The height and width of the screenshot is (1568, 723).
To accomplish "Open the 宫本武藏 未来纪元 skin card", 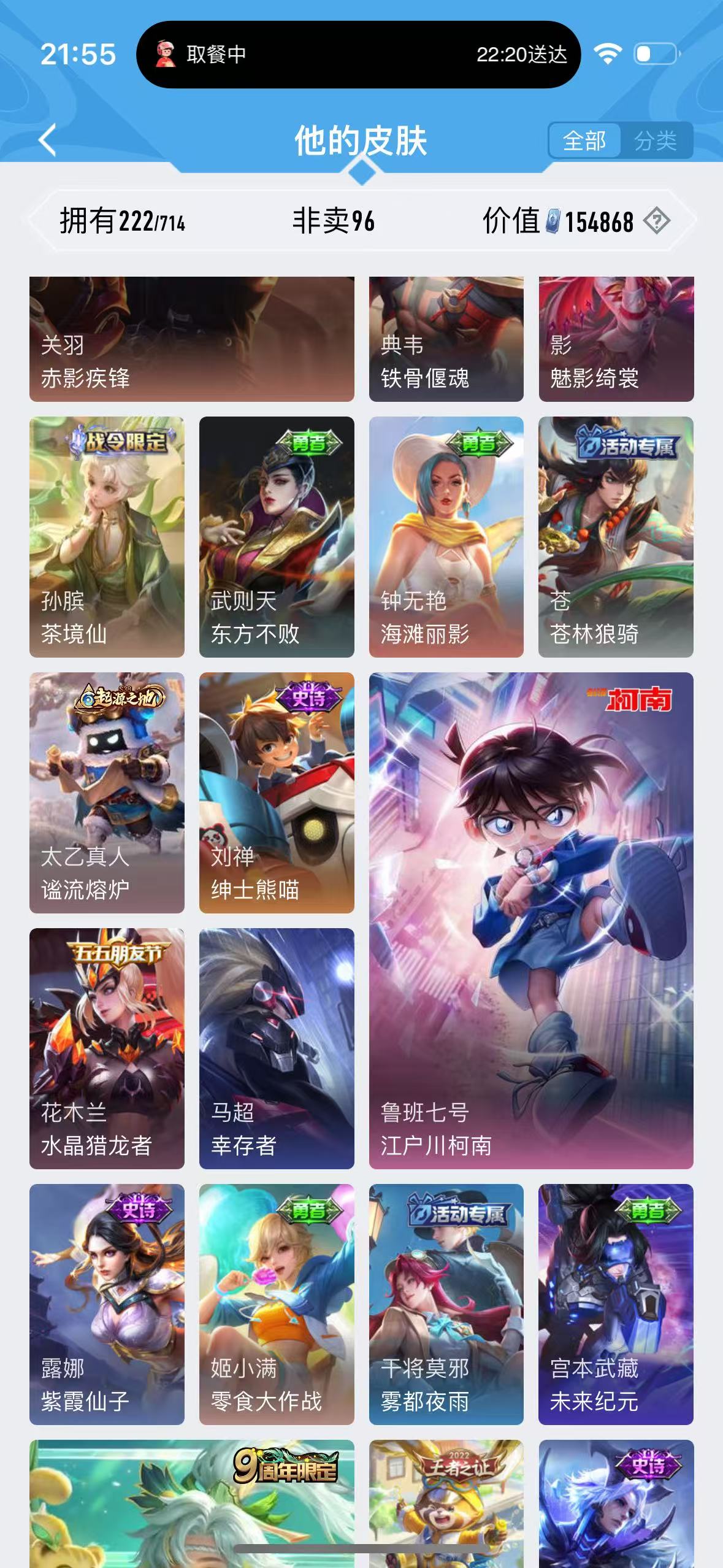I will click(x=616, y=1304).
